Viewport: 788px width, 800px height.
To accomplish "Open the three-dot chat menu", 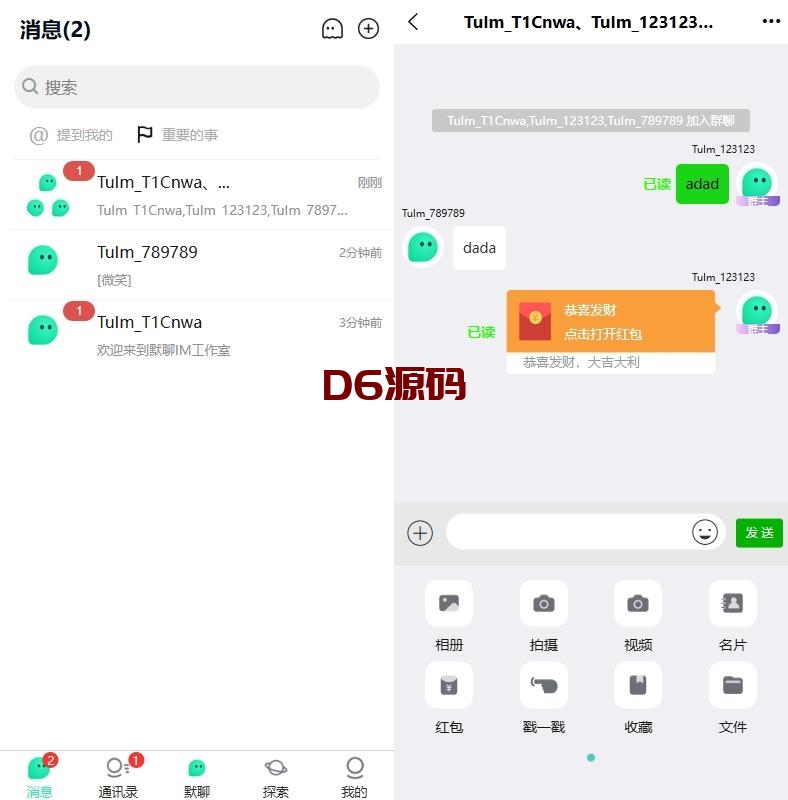I will [x=770, y=21].
